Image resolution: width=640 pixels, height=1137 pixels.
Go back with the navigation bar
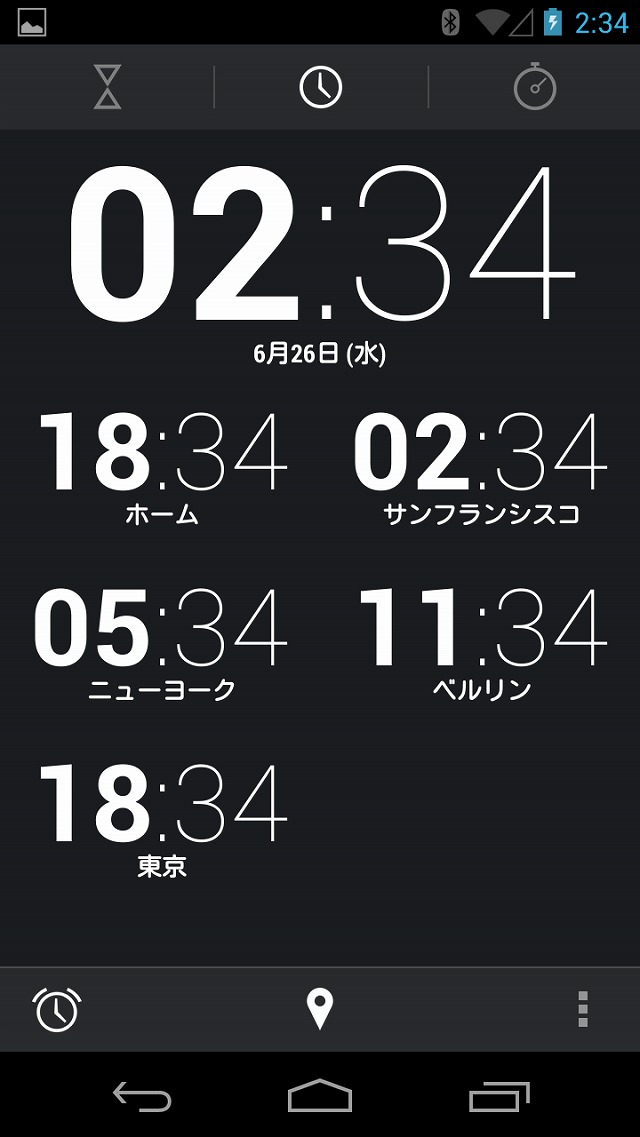coord(142,1096)
